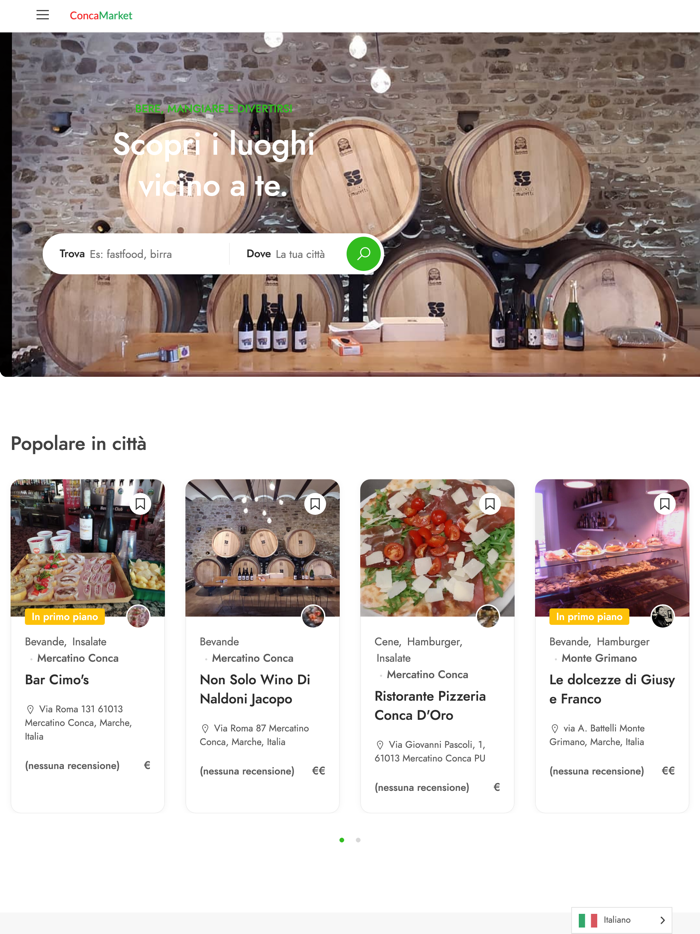This screenshot has width=700, height=934.
Task: Save Non Solo Wino Di Naldoni Jacopo
Action: click(x=315, y=504)
